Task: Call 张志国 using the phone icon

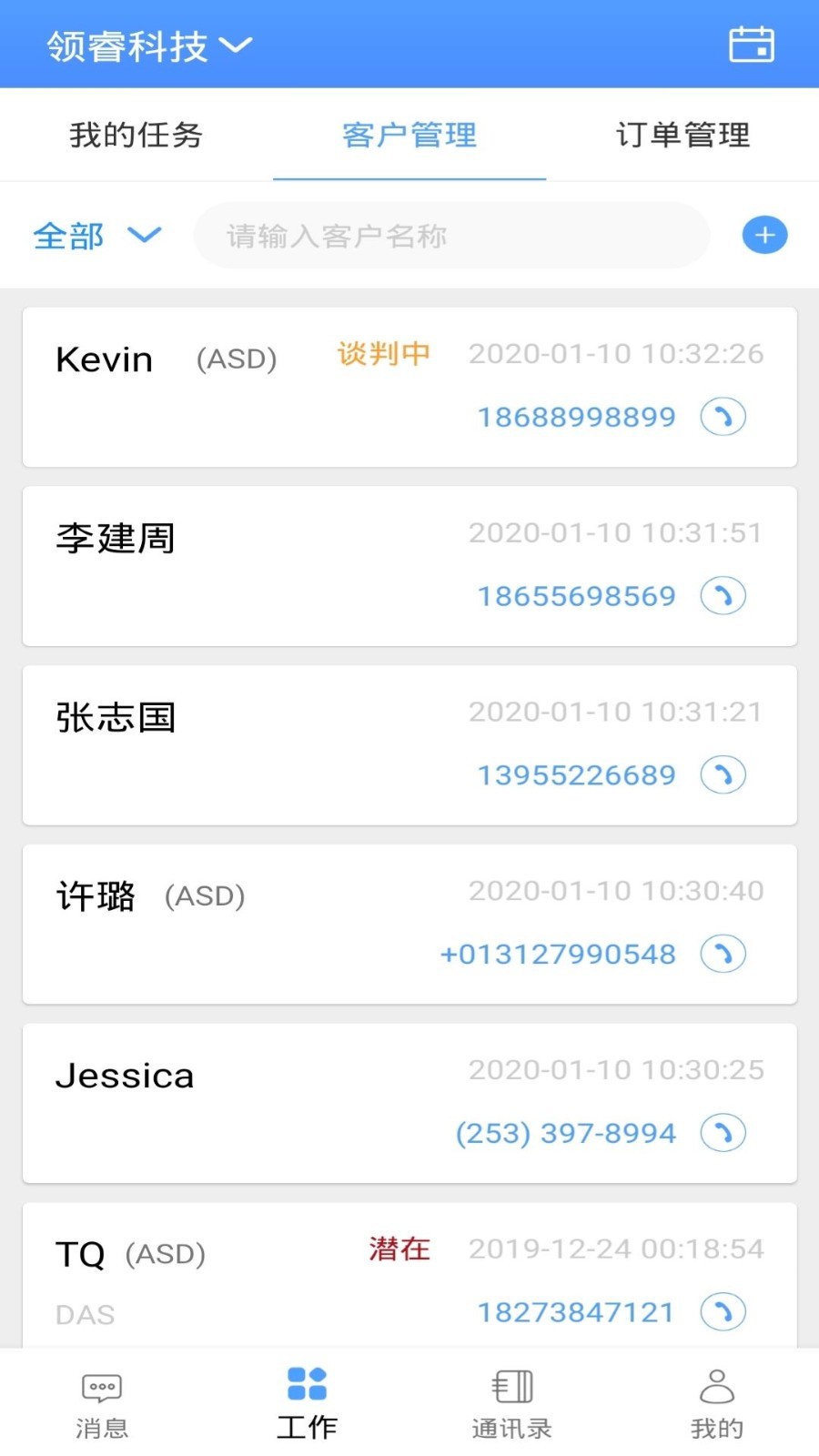Action: (x=723, y=775)
